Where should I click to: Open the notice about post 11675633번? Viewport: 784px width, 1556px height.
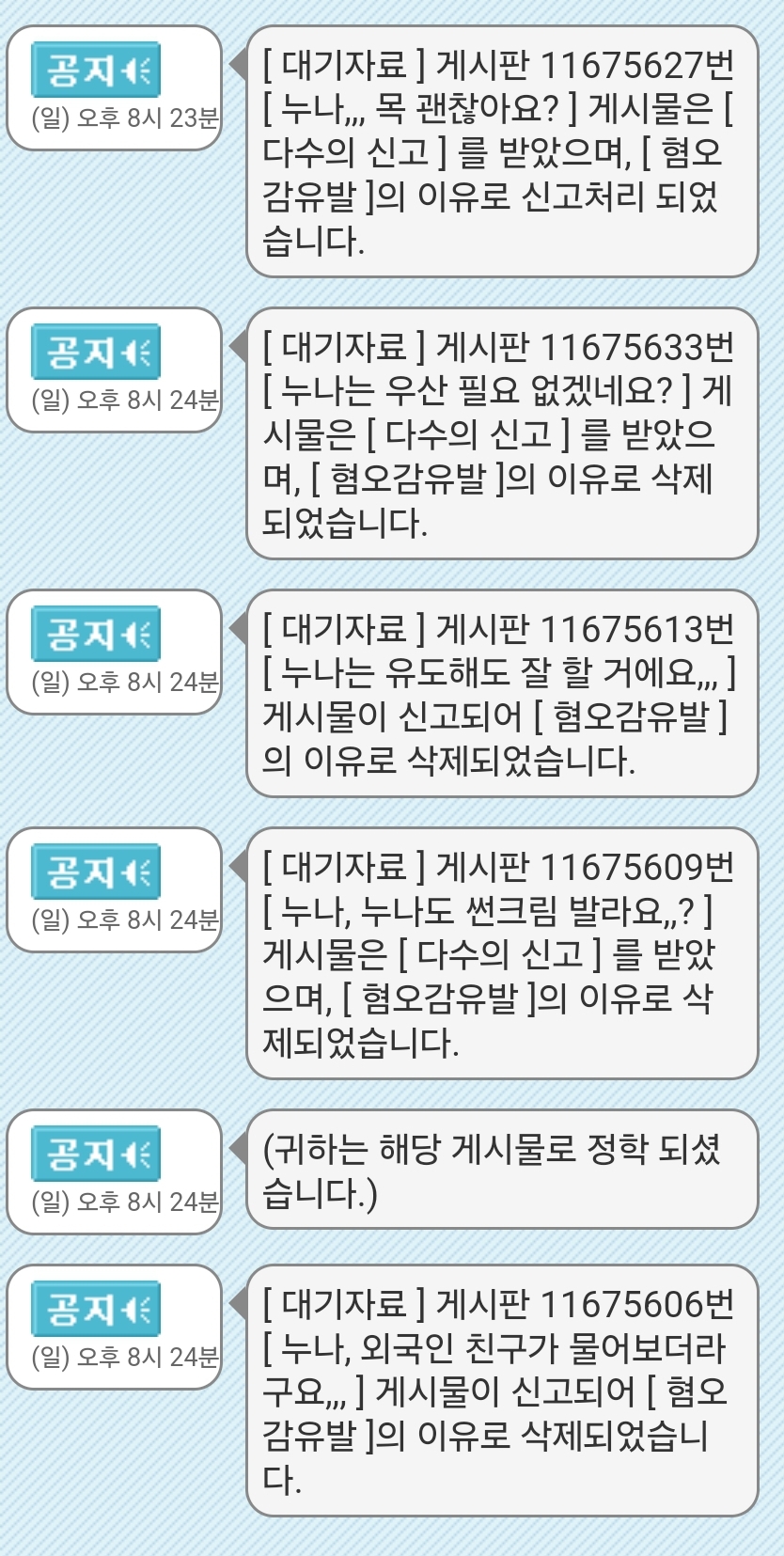(x=502, y=433)
